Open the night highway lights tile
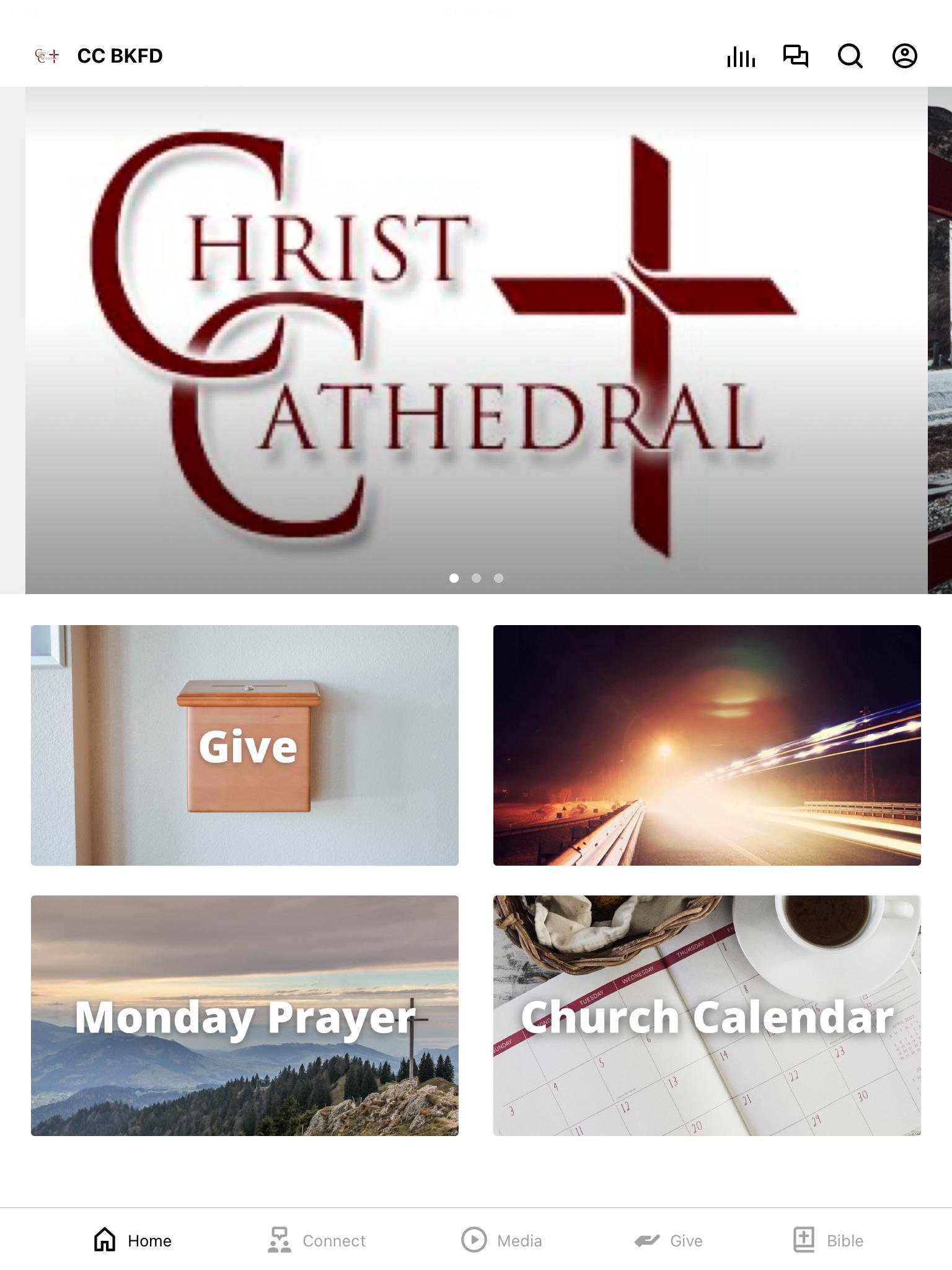The width and height of the screenshot is (952, 1270). (x=707, y=745)
